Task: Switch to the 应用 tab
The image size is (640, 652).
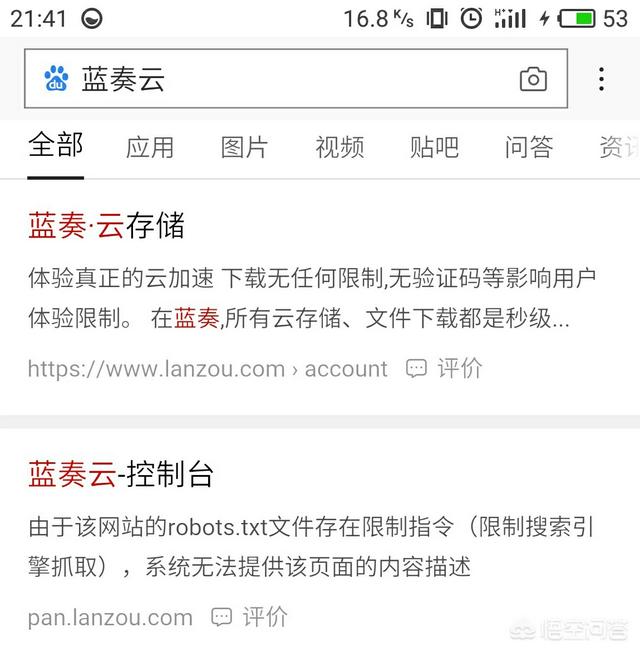Action: click(x=150, y=148)
